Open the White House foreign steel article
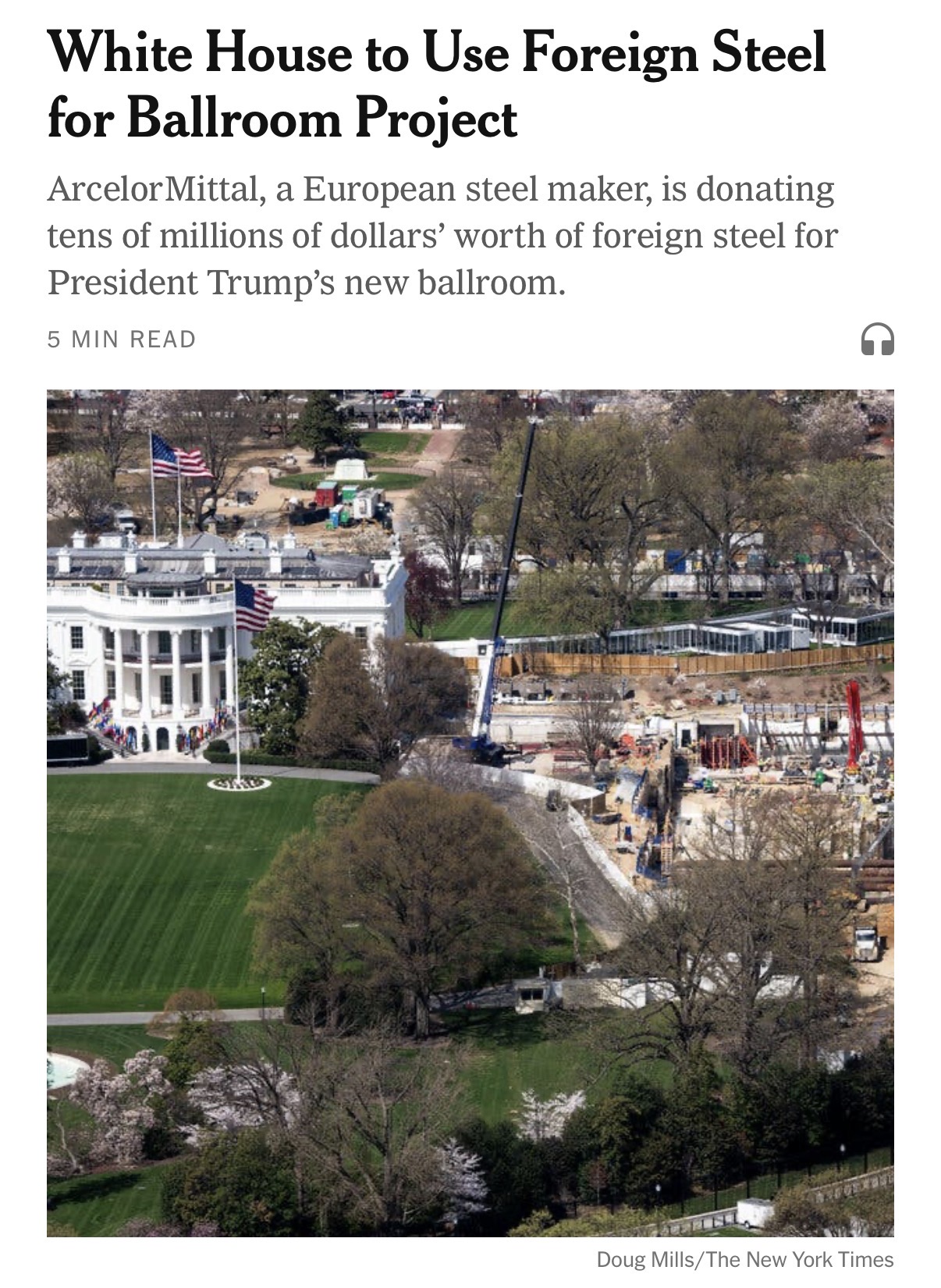Image resolution: width=941 pixels, height=1288 pixels. (437, 84)
